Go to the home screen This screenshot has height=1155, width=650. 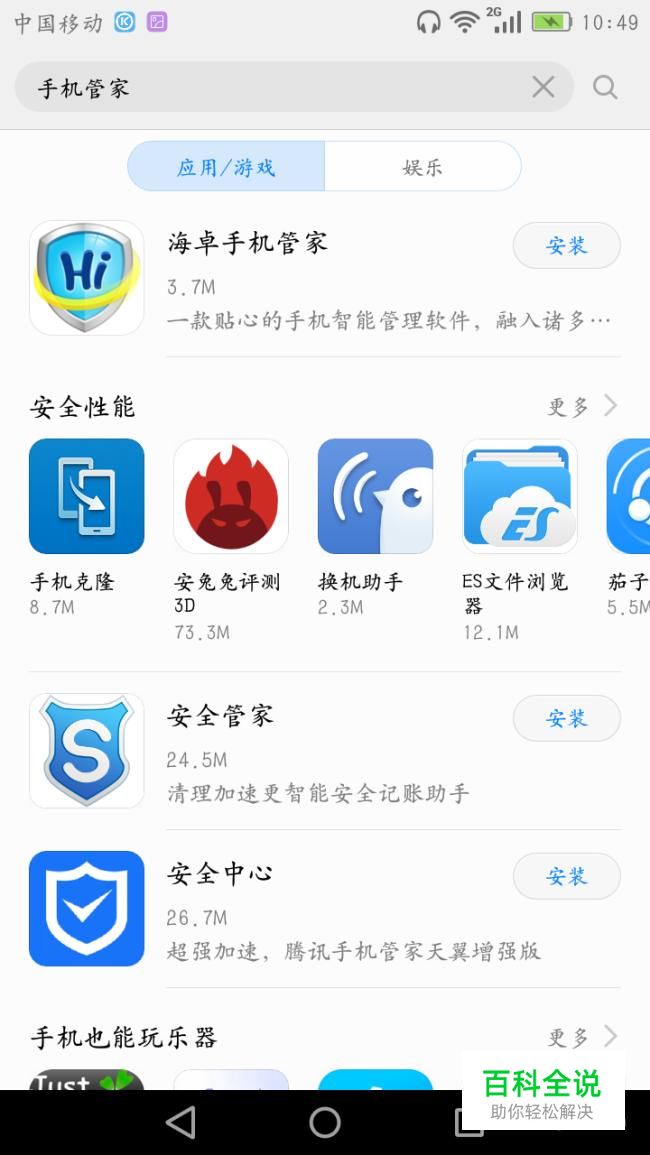point(325,1123)
